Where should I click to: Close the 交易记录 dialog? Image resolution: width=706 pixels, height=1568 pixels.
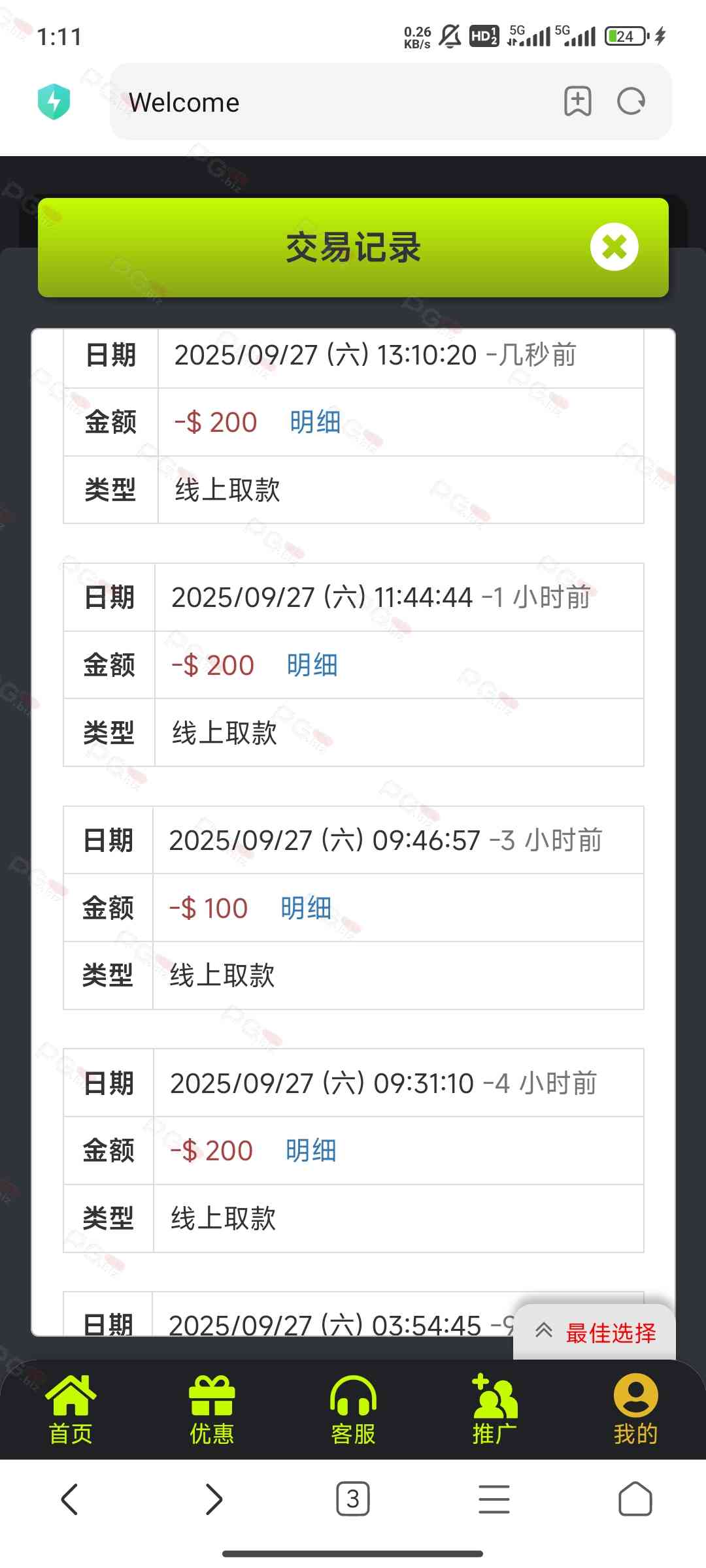point(614,247)
